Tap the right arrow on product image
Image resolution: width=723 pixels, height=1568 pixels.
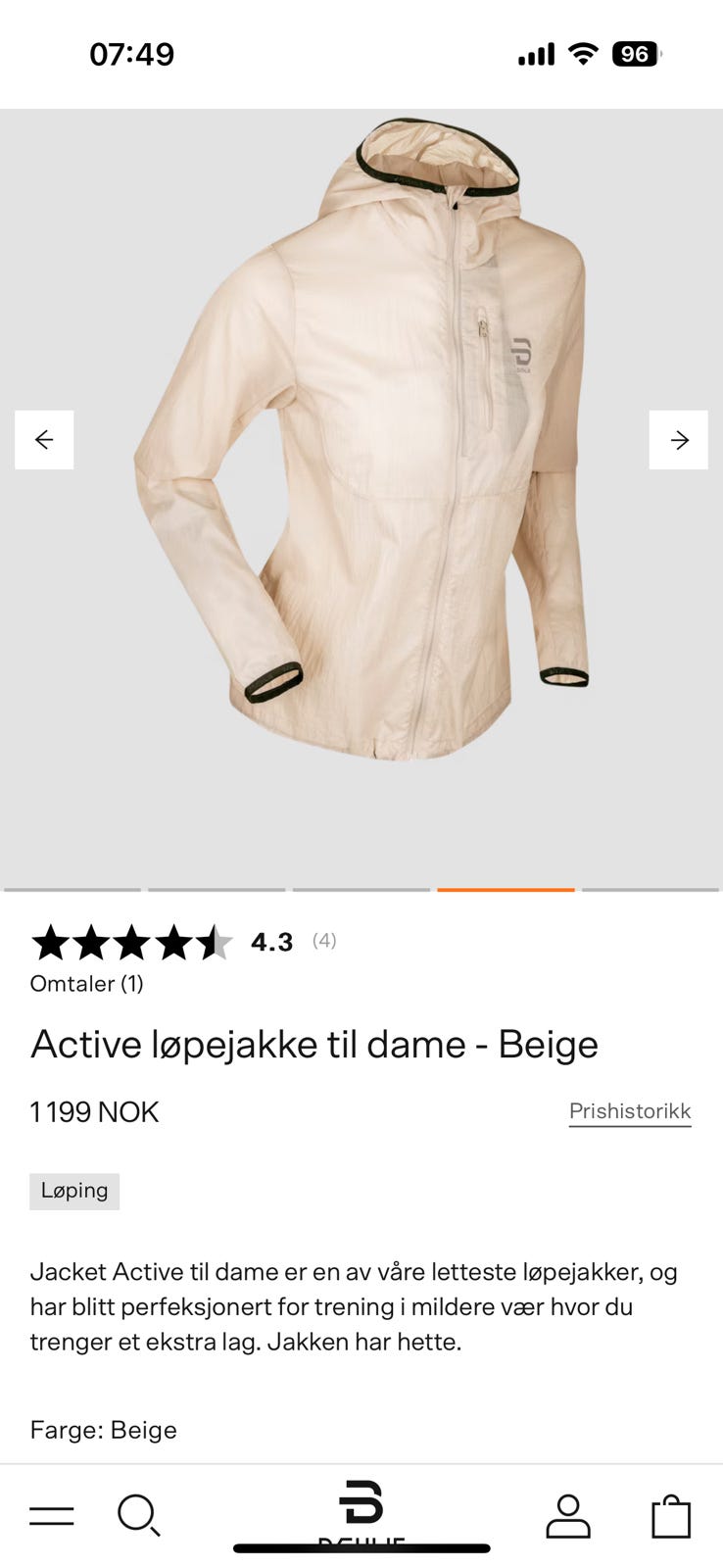tap(678, 439)
